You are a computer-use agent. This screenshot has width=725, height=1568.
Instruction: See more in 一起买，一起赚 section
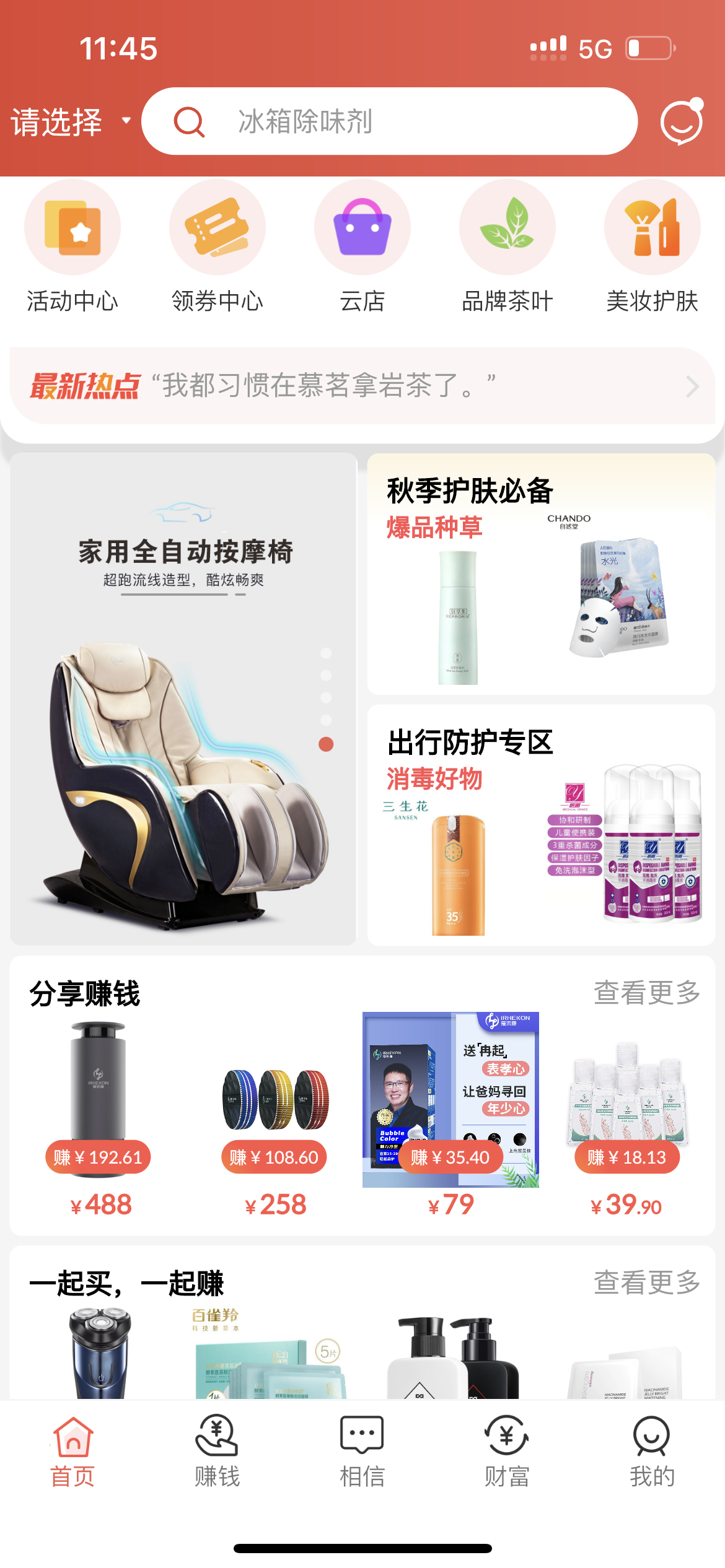(646, 1283)
